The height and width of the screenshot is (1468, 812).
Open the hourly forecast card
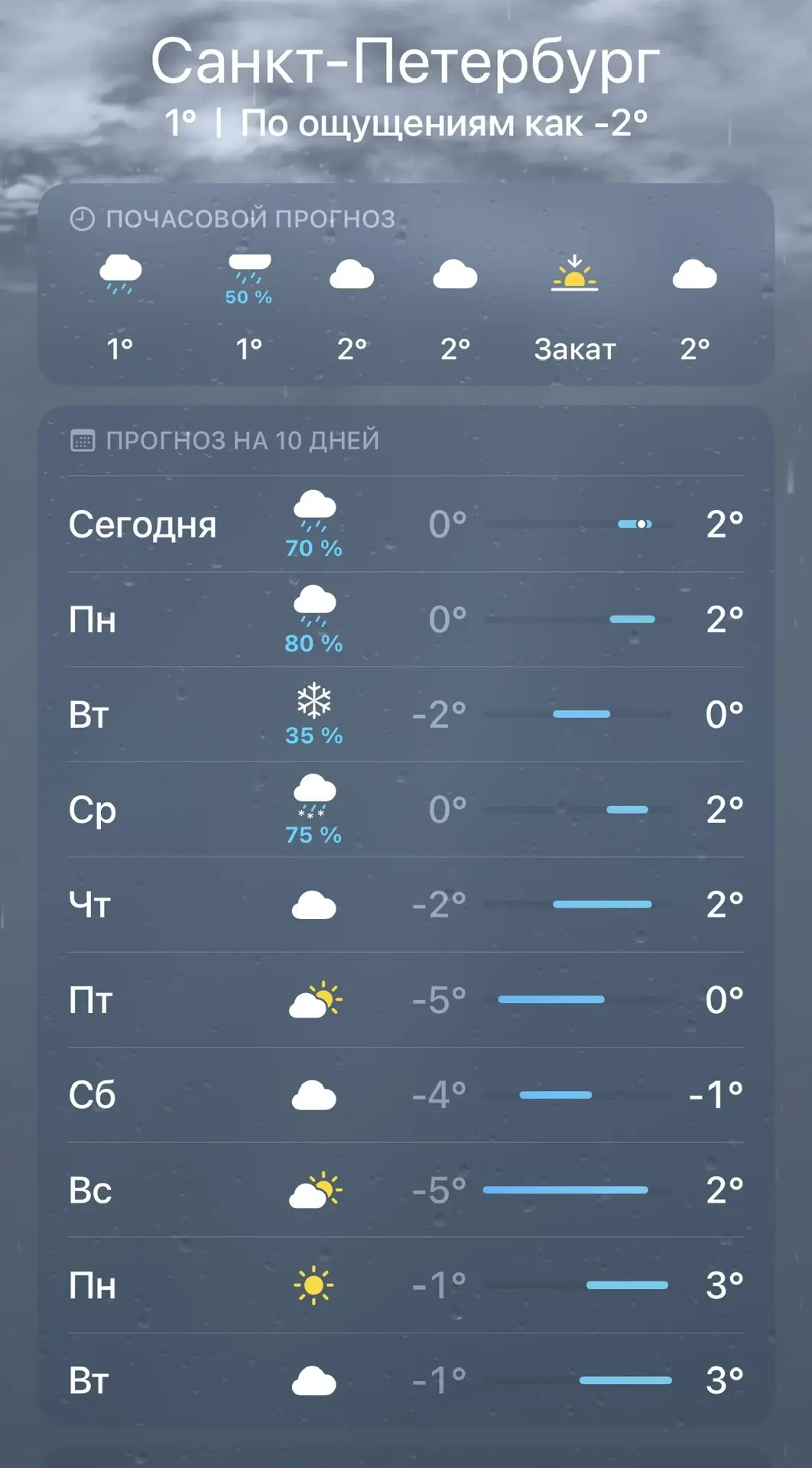[405, 284]
